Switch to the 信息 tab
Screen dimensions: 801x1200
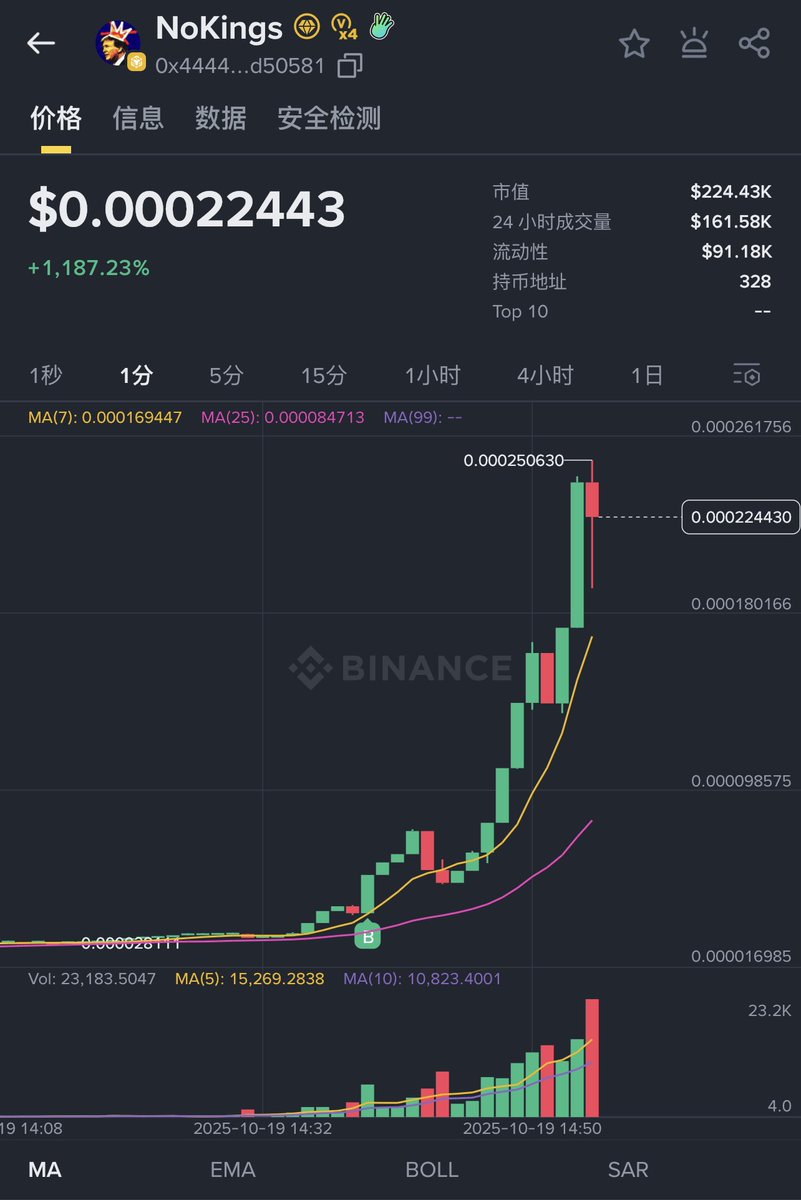coord(138,119)
